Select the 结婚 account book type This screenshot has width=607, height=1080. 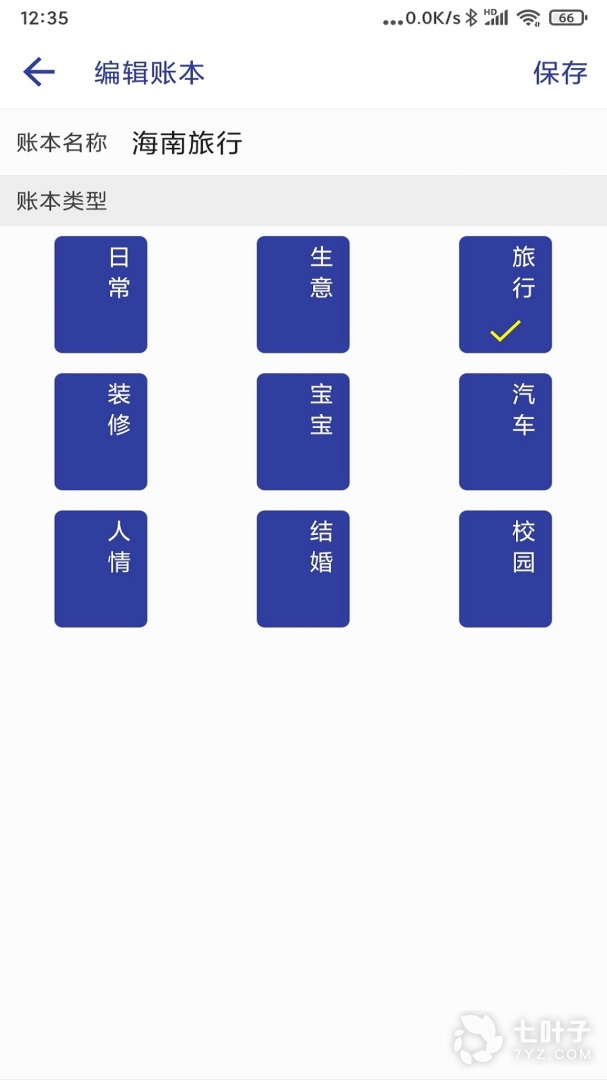point(303,569)
